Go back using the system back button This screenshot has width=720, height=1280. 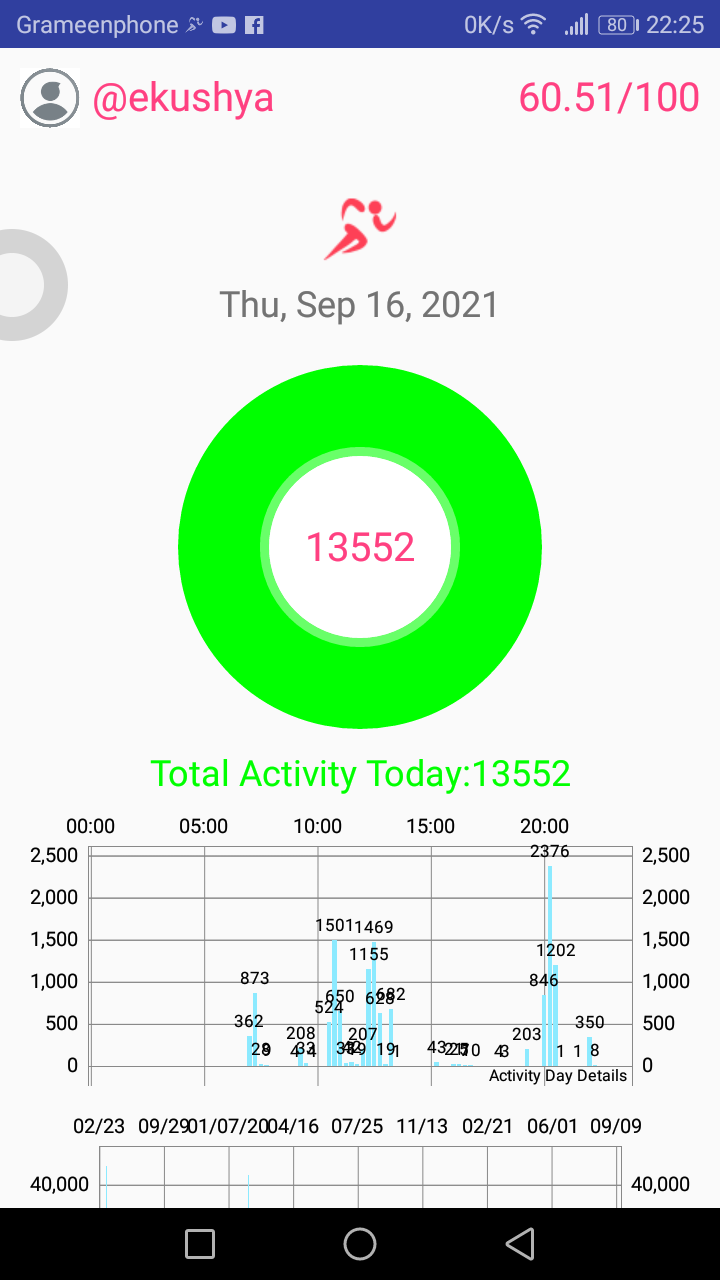(x=520, y=1243)
